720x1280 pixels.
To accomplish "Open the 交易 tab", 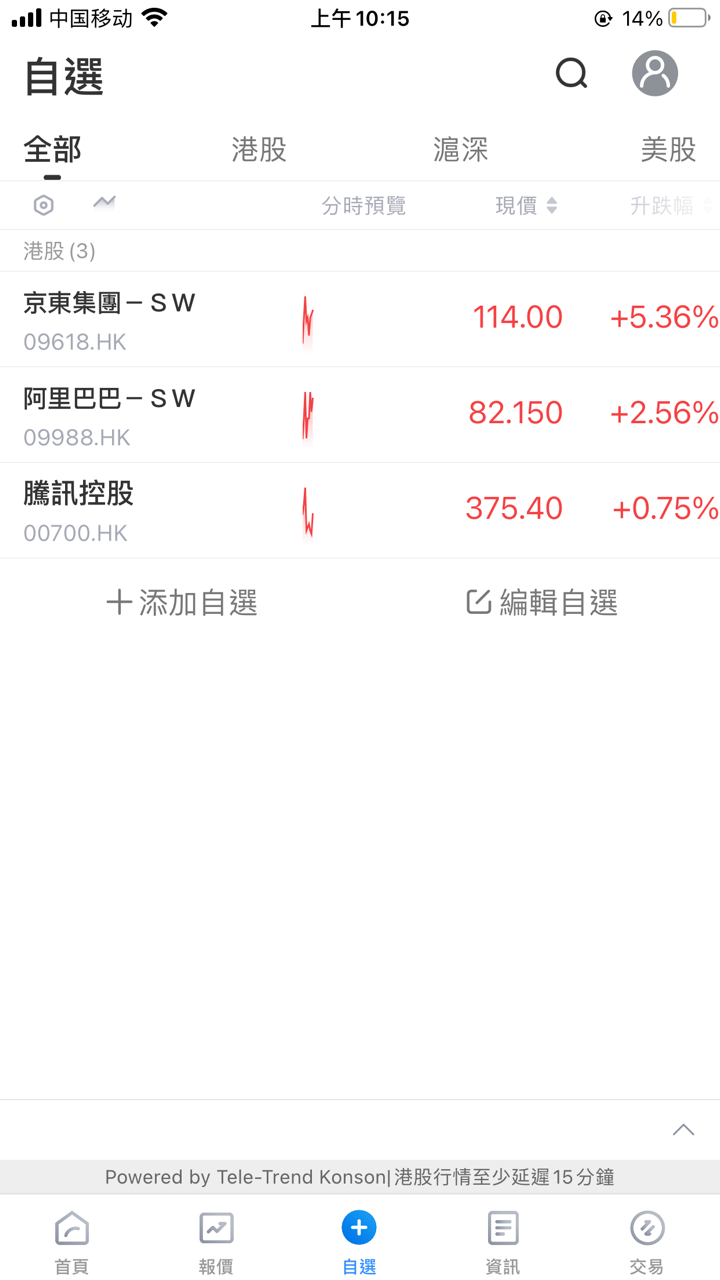I will (x=647, y=1242).
